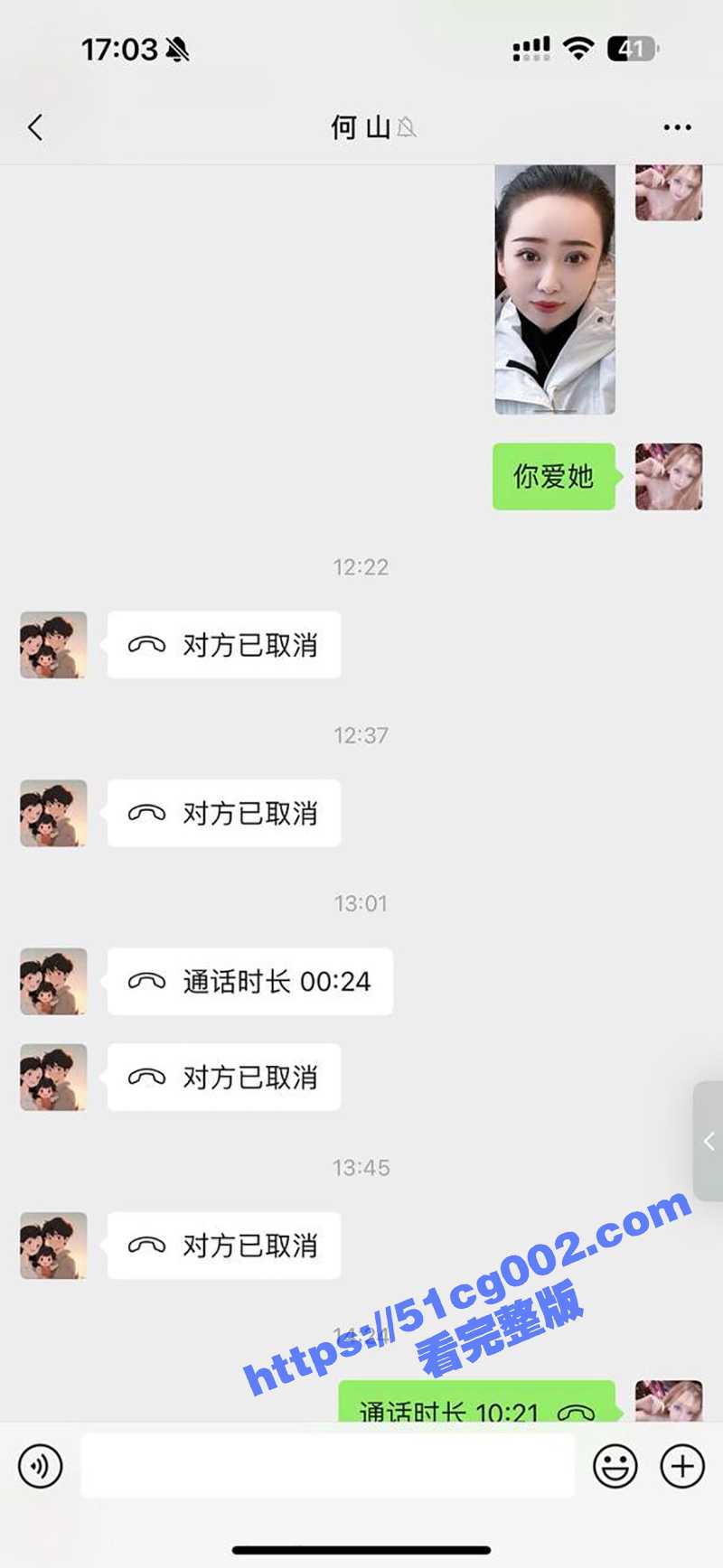Open sender profile beside the 你爱她 message
This screenshot has width=723, height=1568.
669,476
